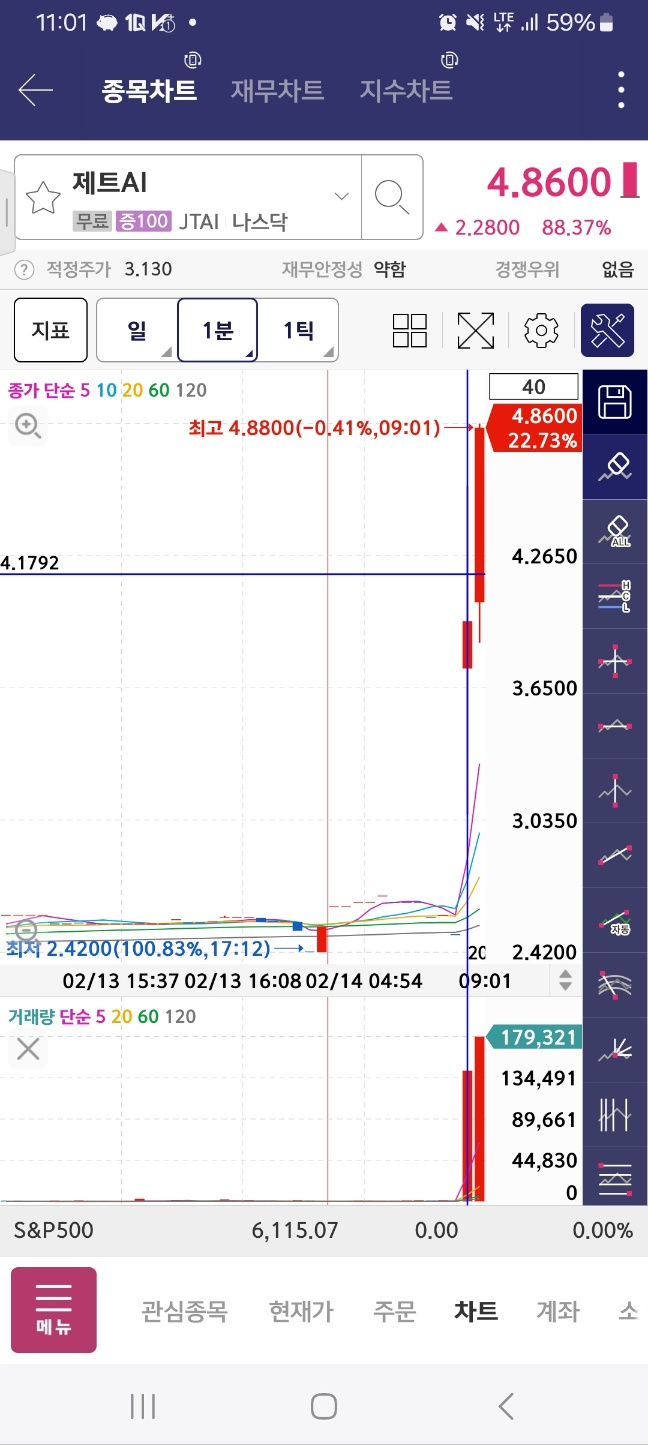Close the 거래량 volume panel
This screenshot has height=1445, width=648.
click(28, 1049)
